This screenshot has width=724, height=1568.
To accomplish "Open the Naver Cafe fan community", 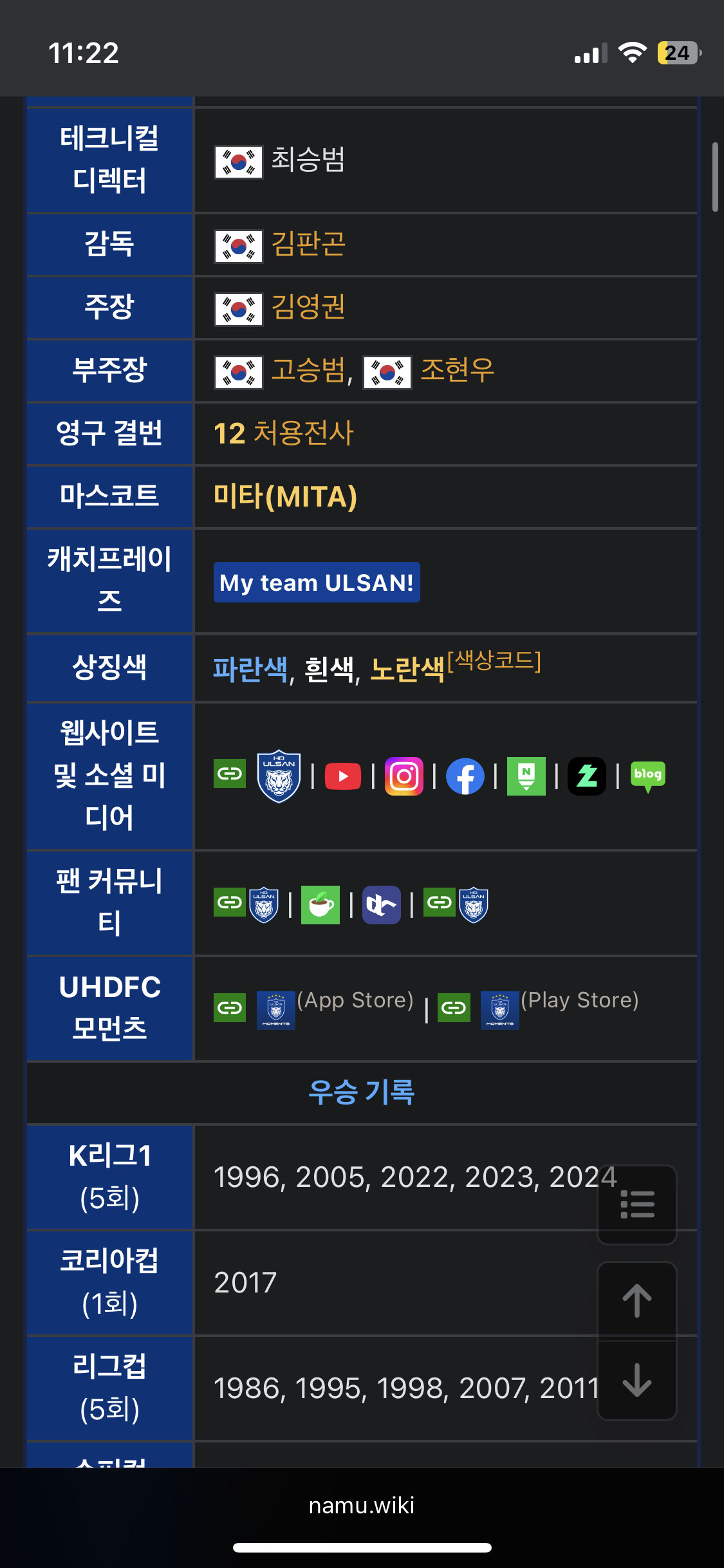I will (320, 905).
